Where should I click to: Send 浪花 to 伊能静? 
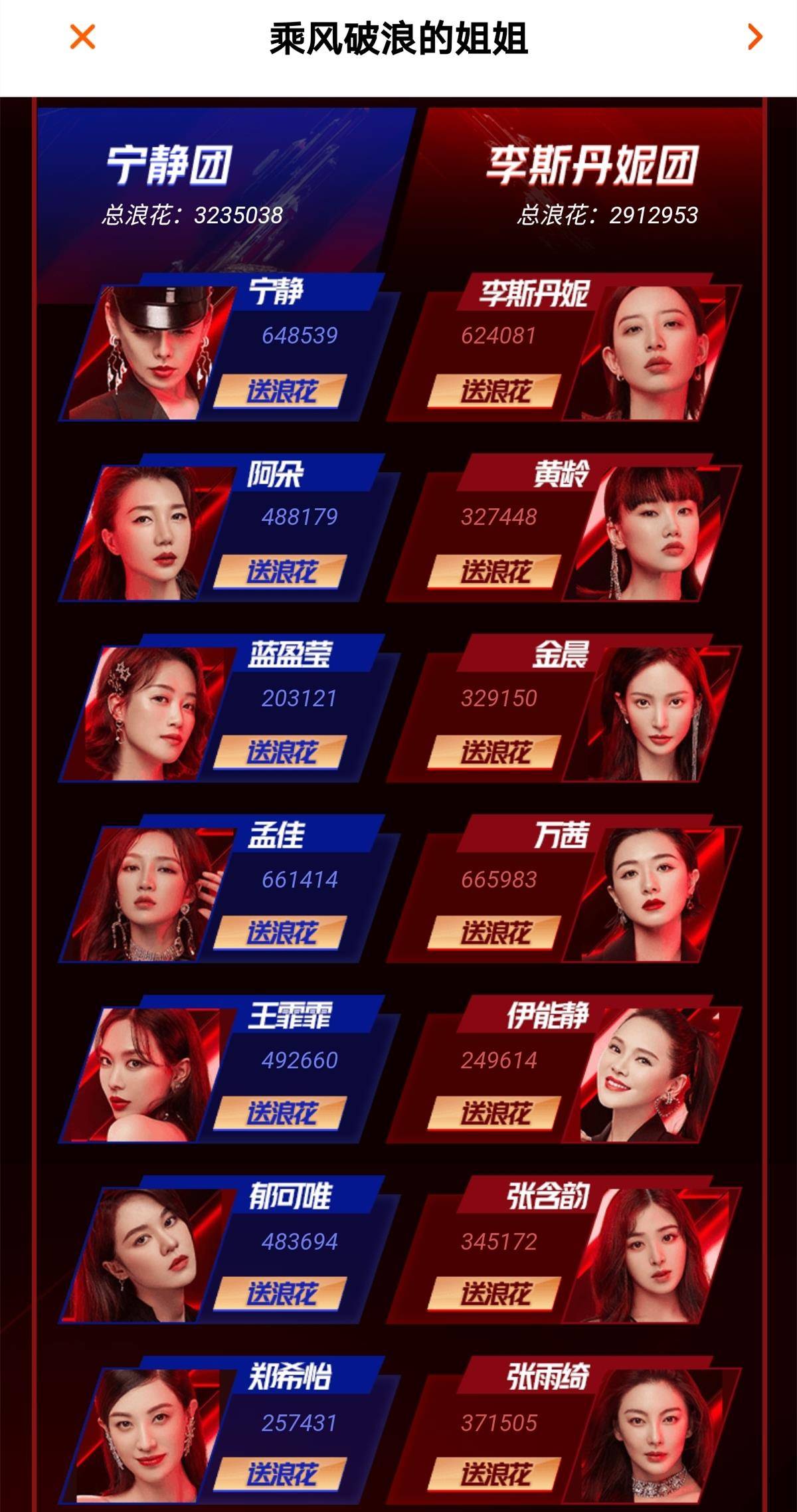click(x=495, y=1113)
